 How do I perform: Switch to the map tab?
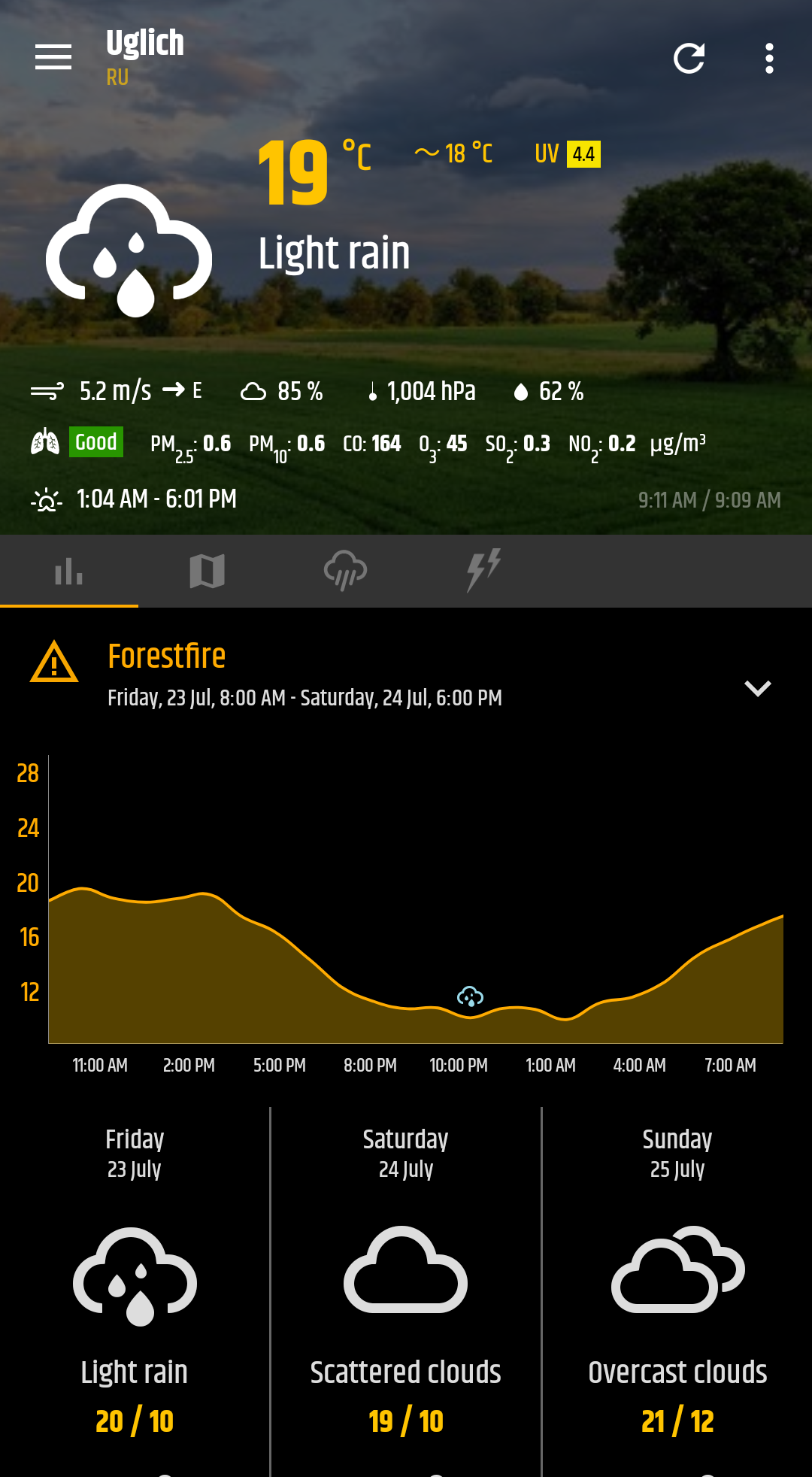coord(207,571)
